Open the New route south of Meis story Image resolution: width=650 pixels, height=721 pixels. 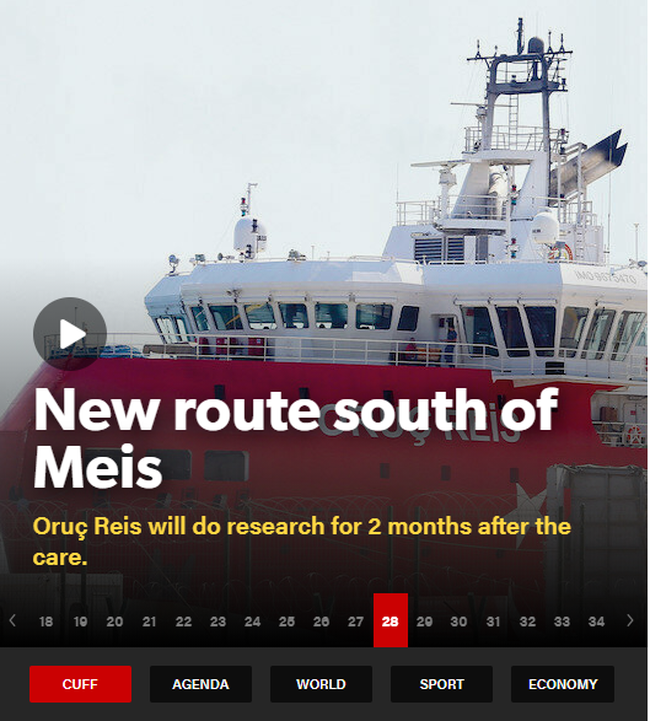click(295, 436)
